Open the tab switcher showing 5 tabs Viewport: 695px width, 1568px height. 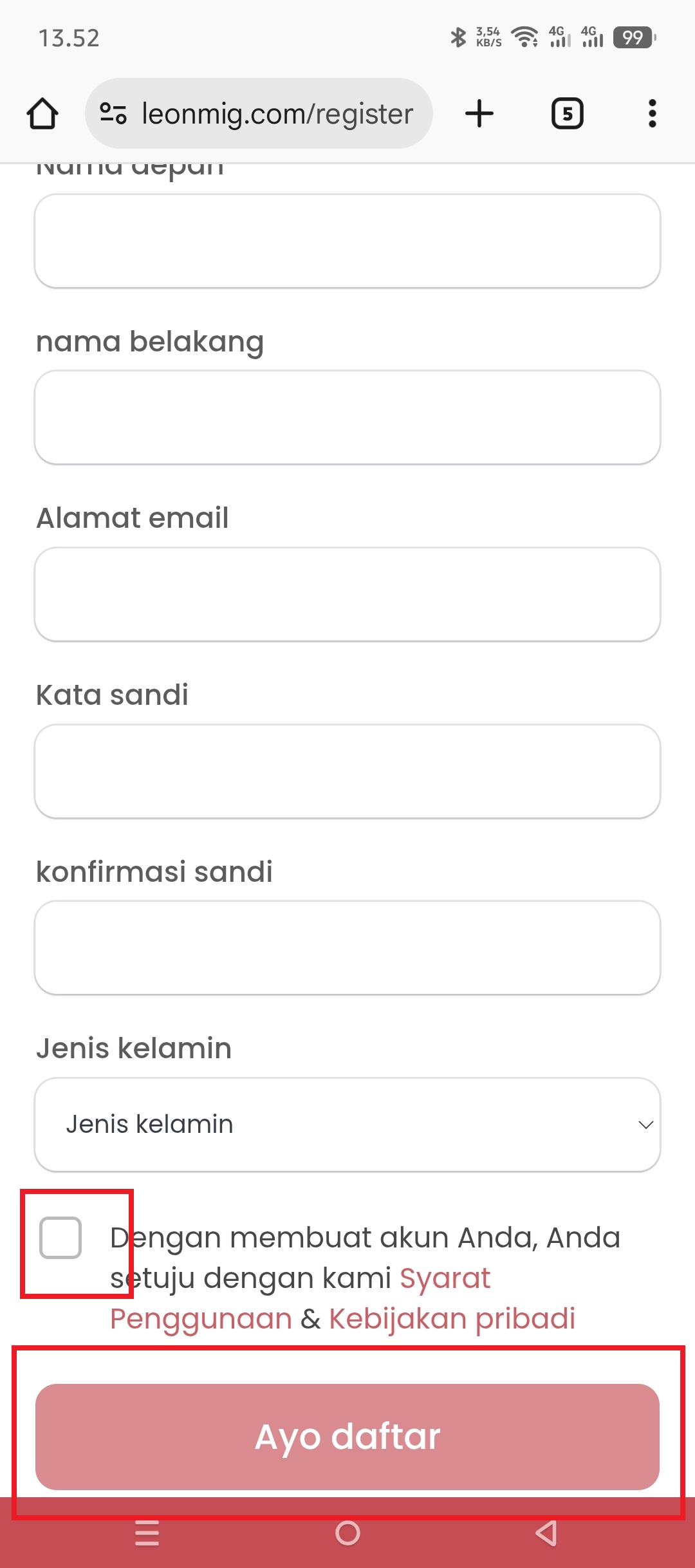tap(567, 114)
